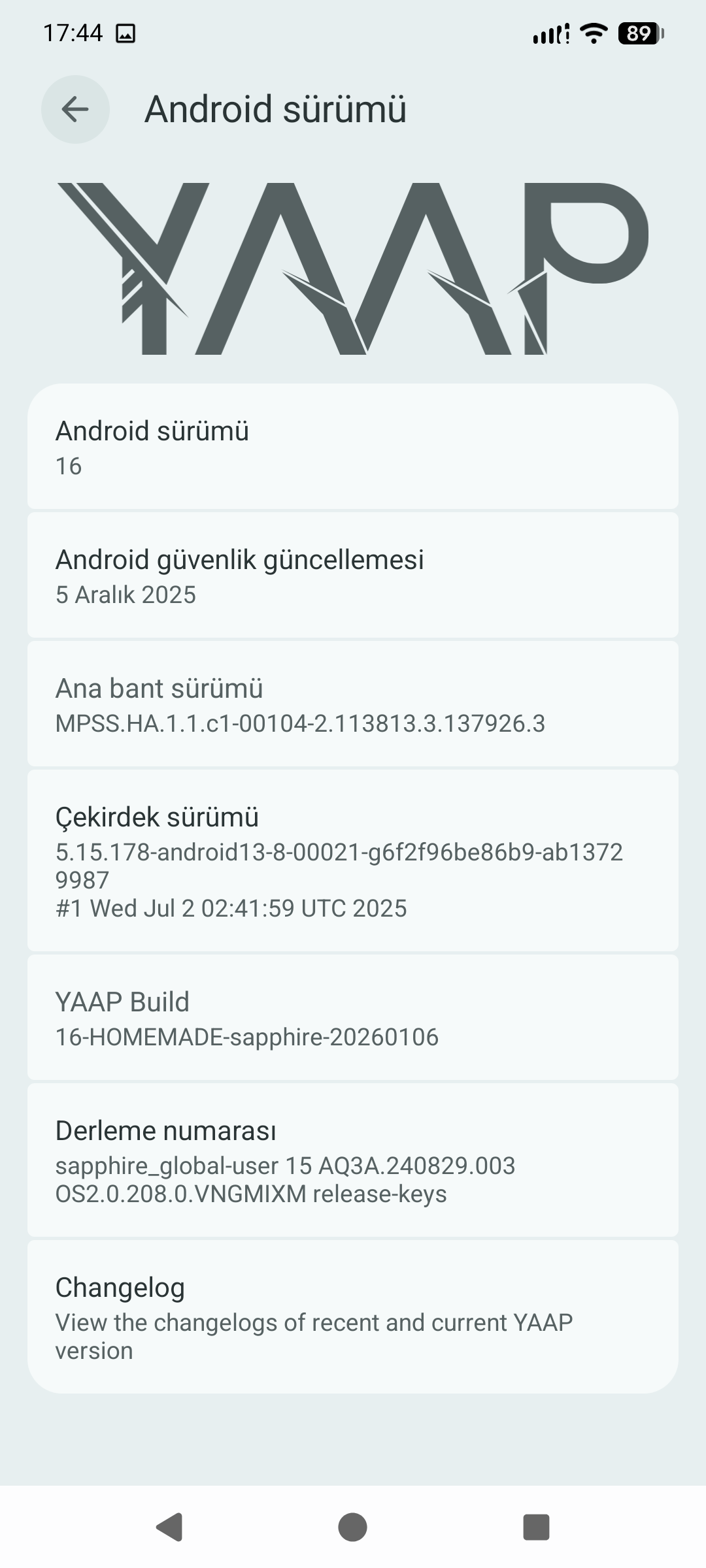706x1568 pixels.
Task: Select the Çekirdek sürümü row
Action: (353, 860)
